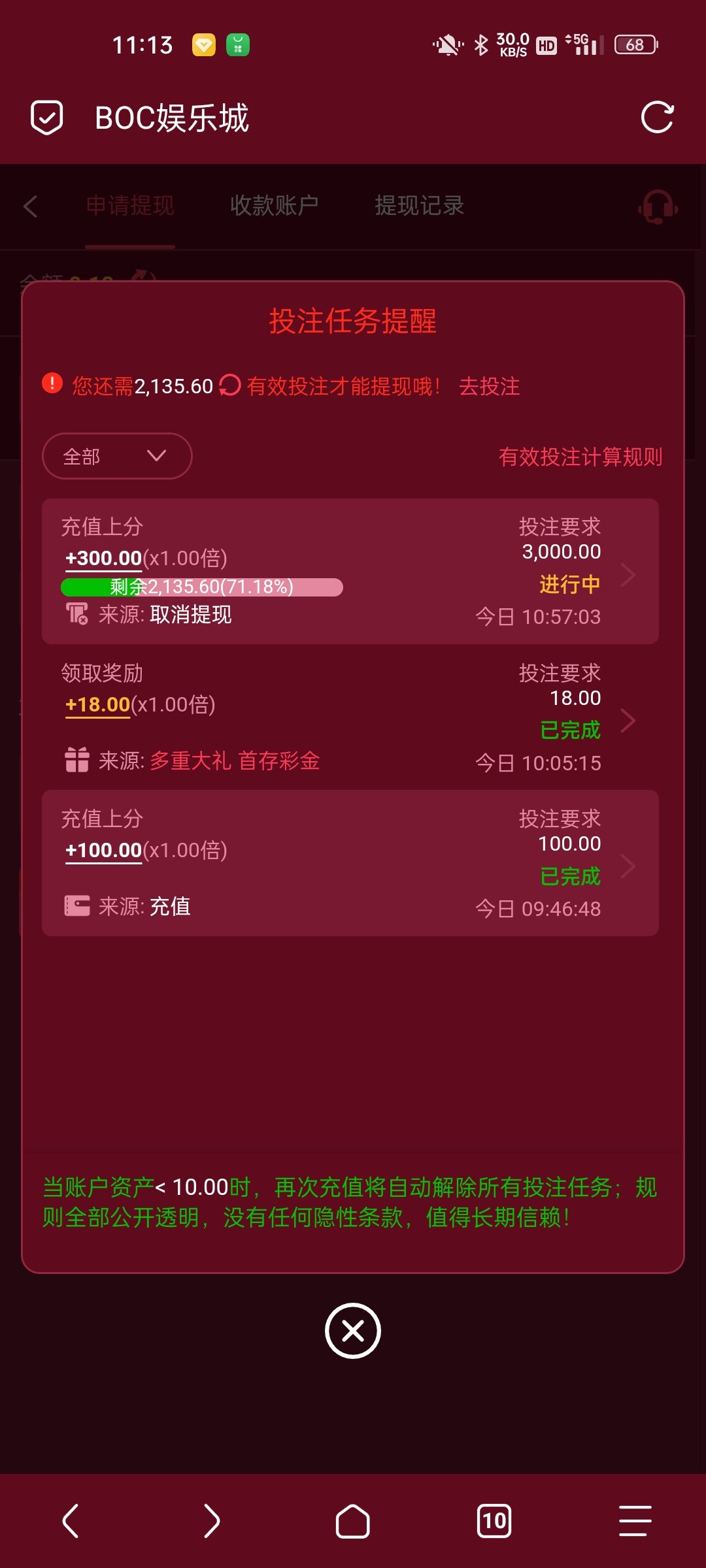Refresh the remaining 2,135.60 bet amount
Image resolution: width=706 pixels, height=1568 pixels.
coord(230,385)
